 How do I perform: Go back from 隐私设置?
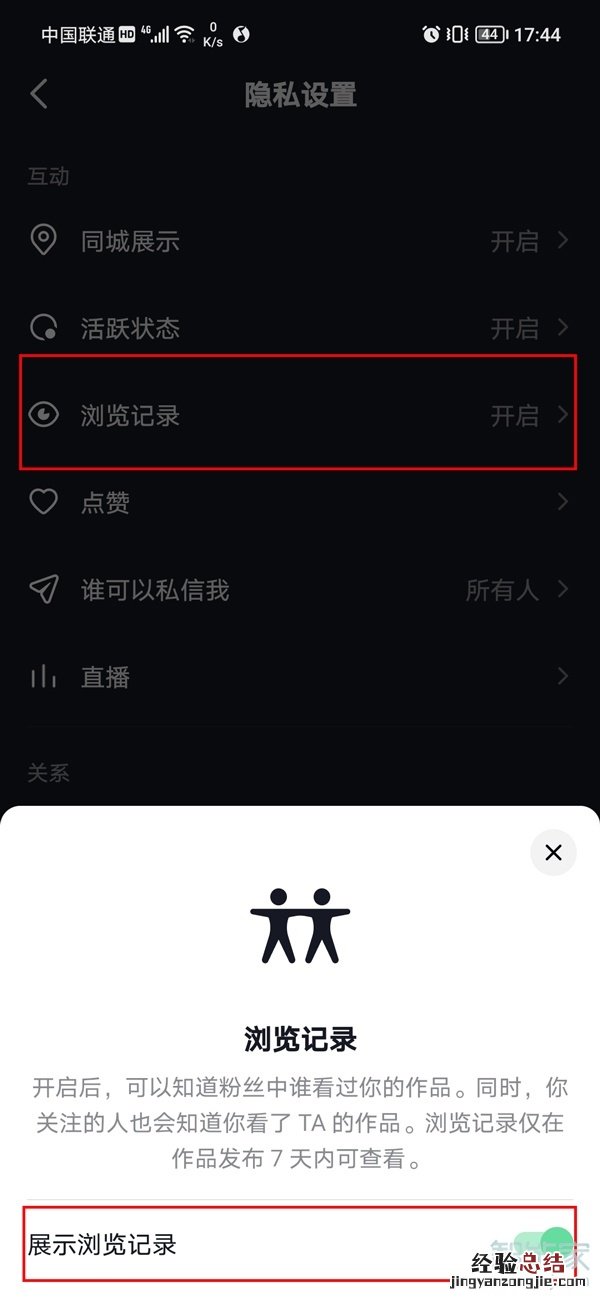(x=39, y=95)
